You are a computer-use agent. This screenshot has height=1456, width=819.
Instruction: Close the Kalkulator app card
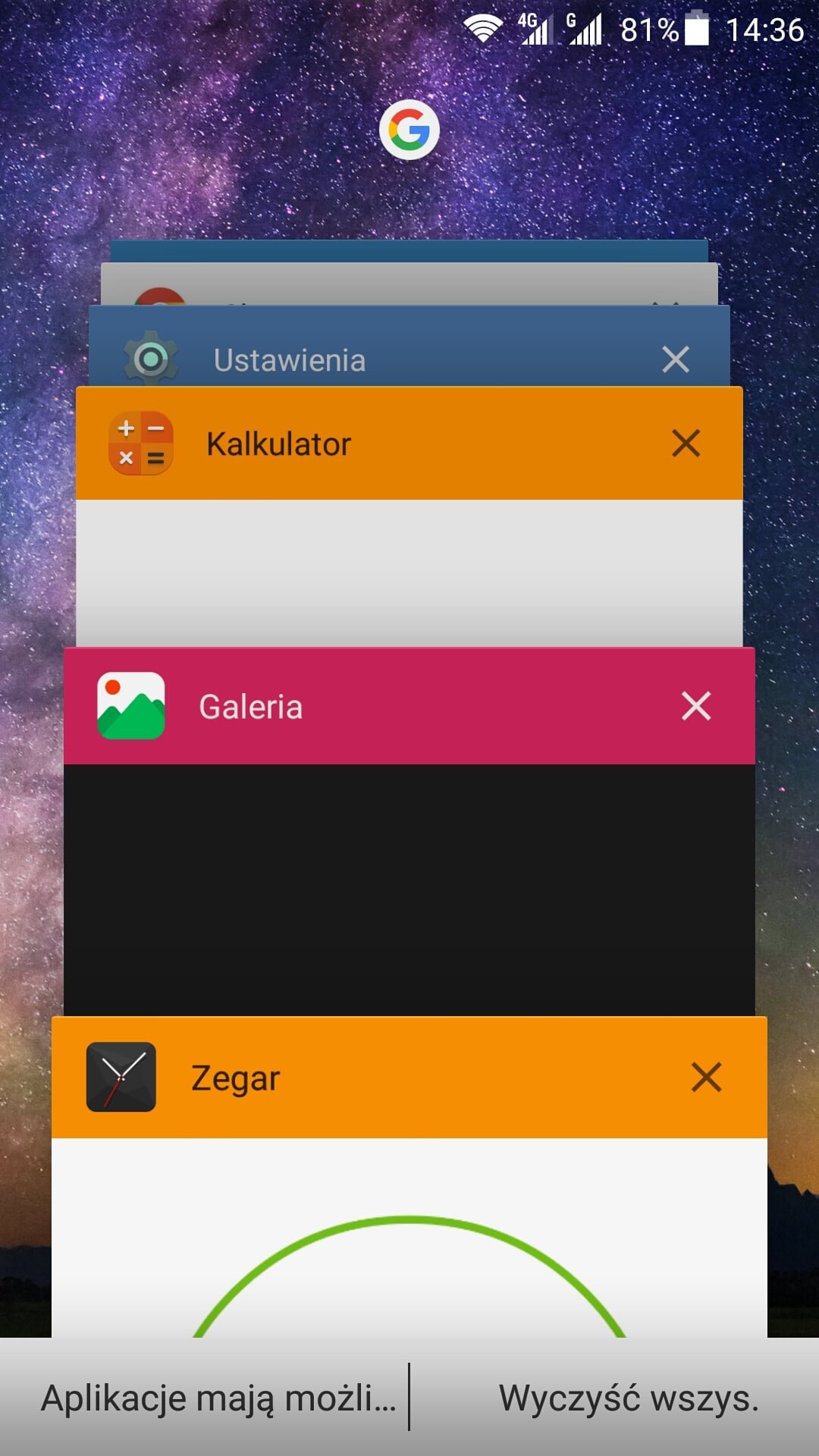[x=686, y=444]
